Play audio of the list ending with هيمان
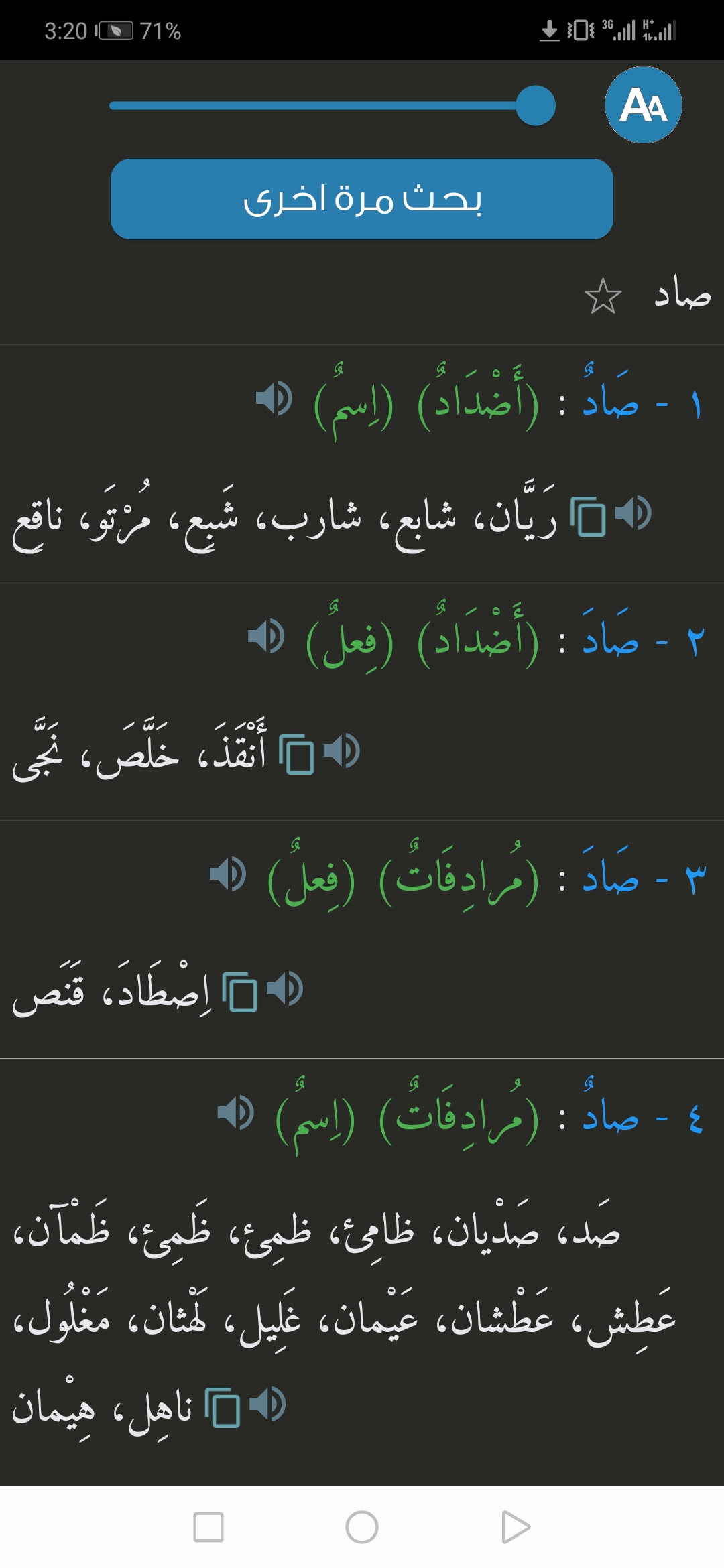 point(267,1404)
